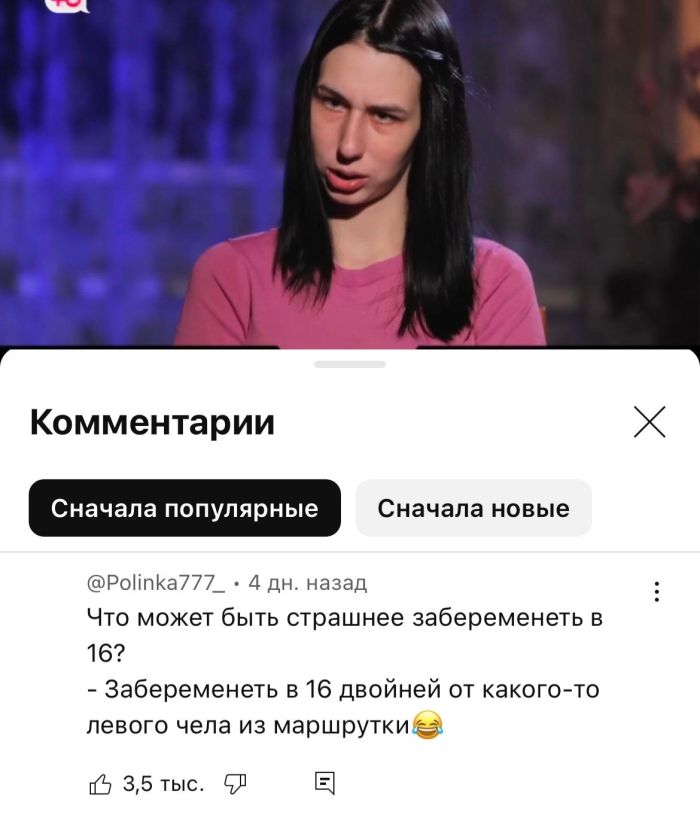Tap the video player above the comments
This screenshot has width=700, height=815.
[350, 170]
